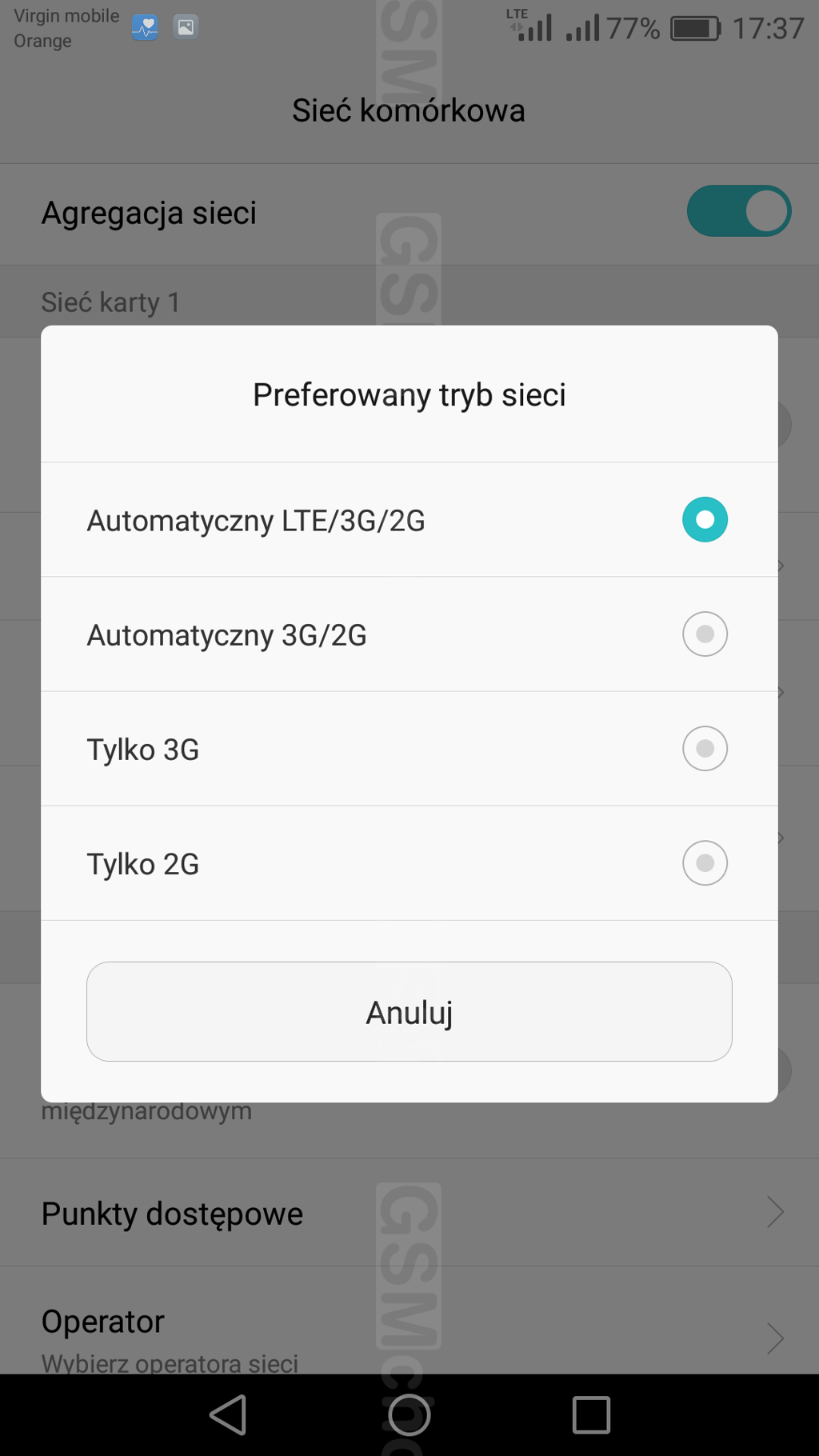Select Tylko 3G mode

[408, 749]
